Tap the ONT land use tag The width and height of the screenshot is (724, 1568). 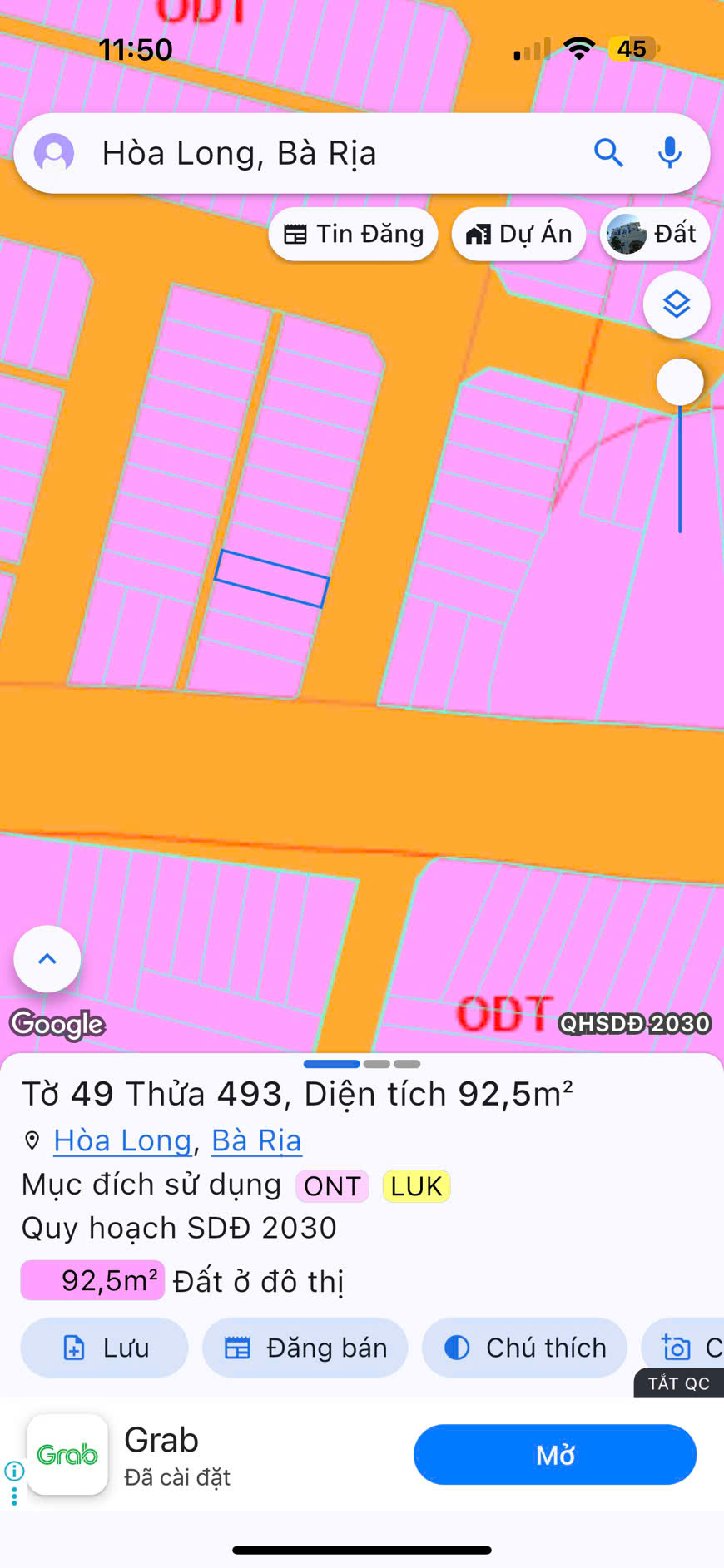[332, 1186]
